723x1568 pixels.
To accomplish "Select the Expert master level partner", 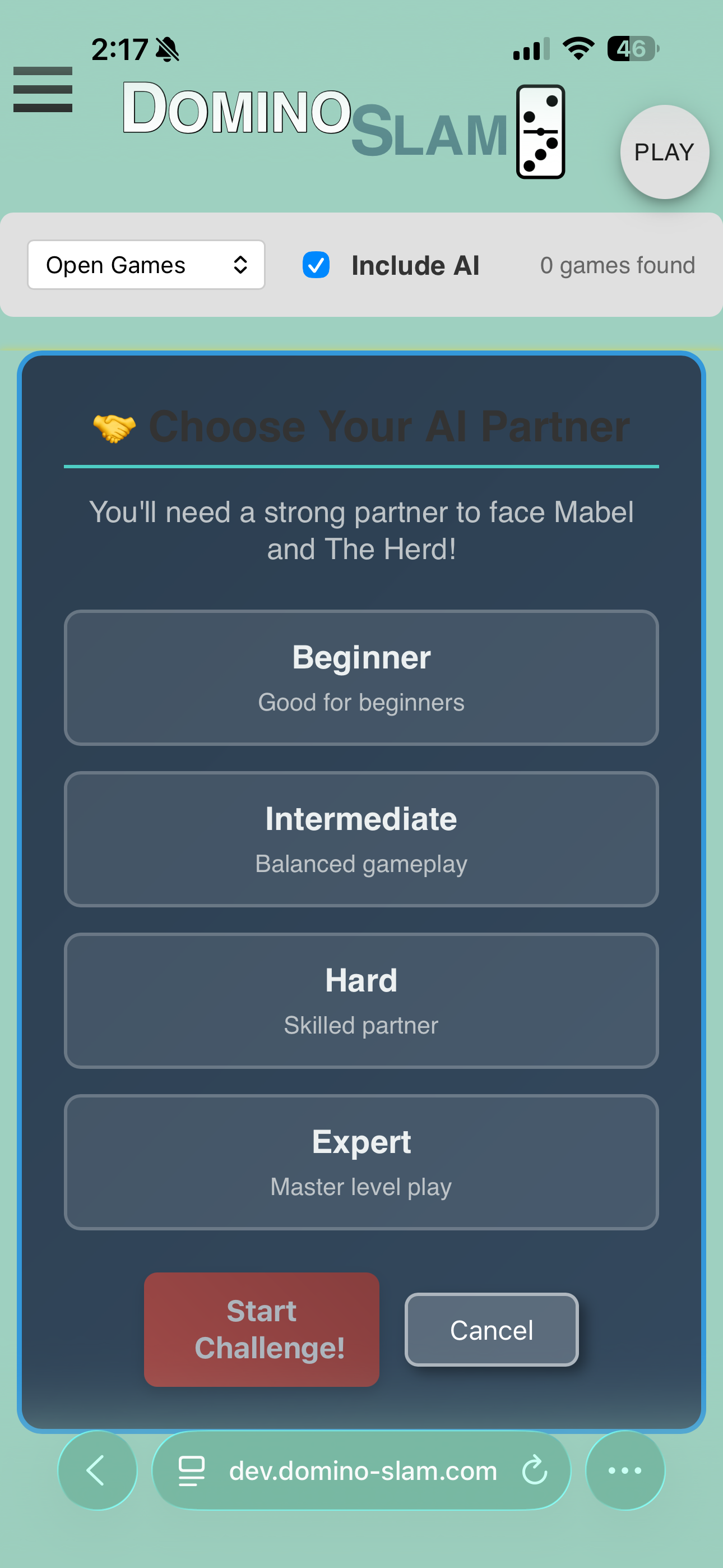I will point(361,1161).
